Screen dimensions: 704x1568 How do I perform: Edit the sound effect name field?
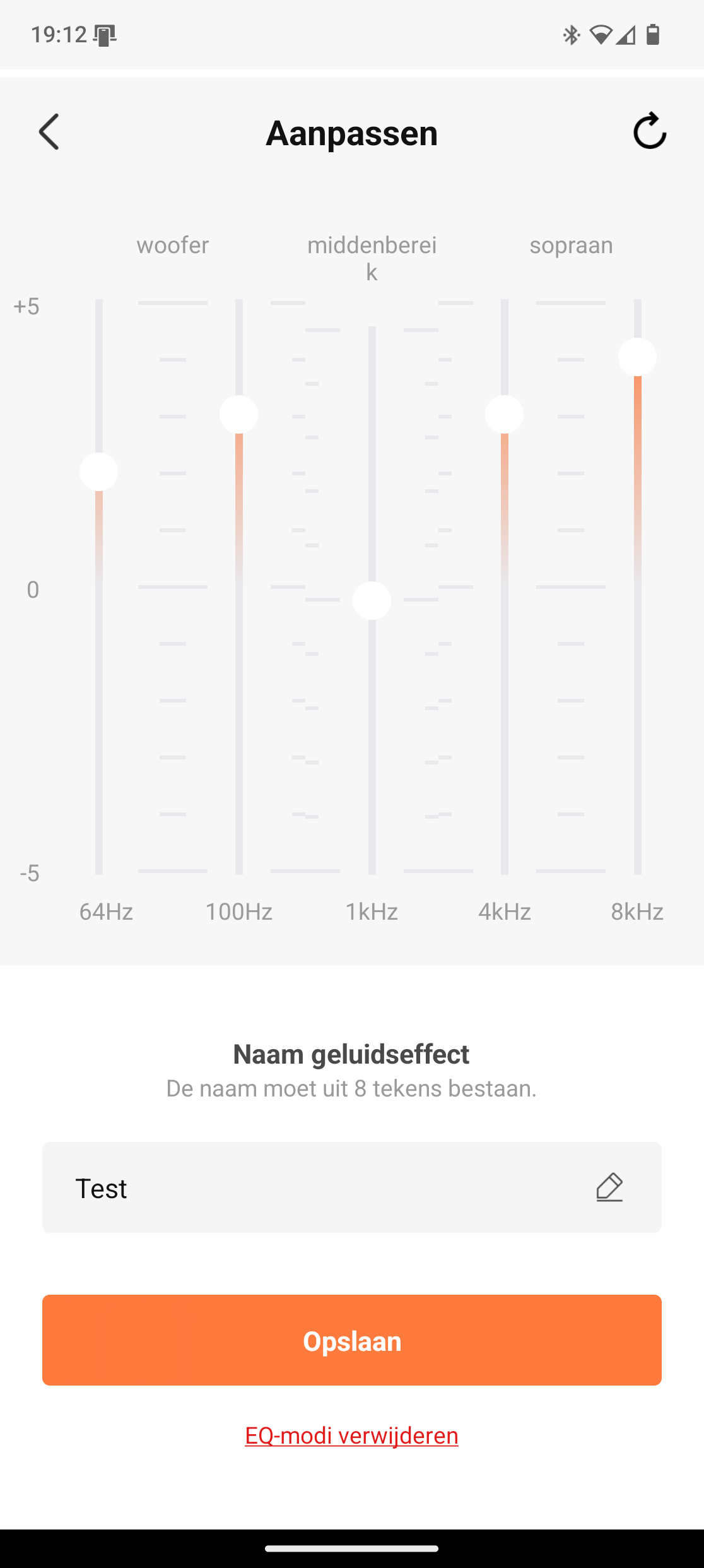315,1187
